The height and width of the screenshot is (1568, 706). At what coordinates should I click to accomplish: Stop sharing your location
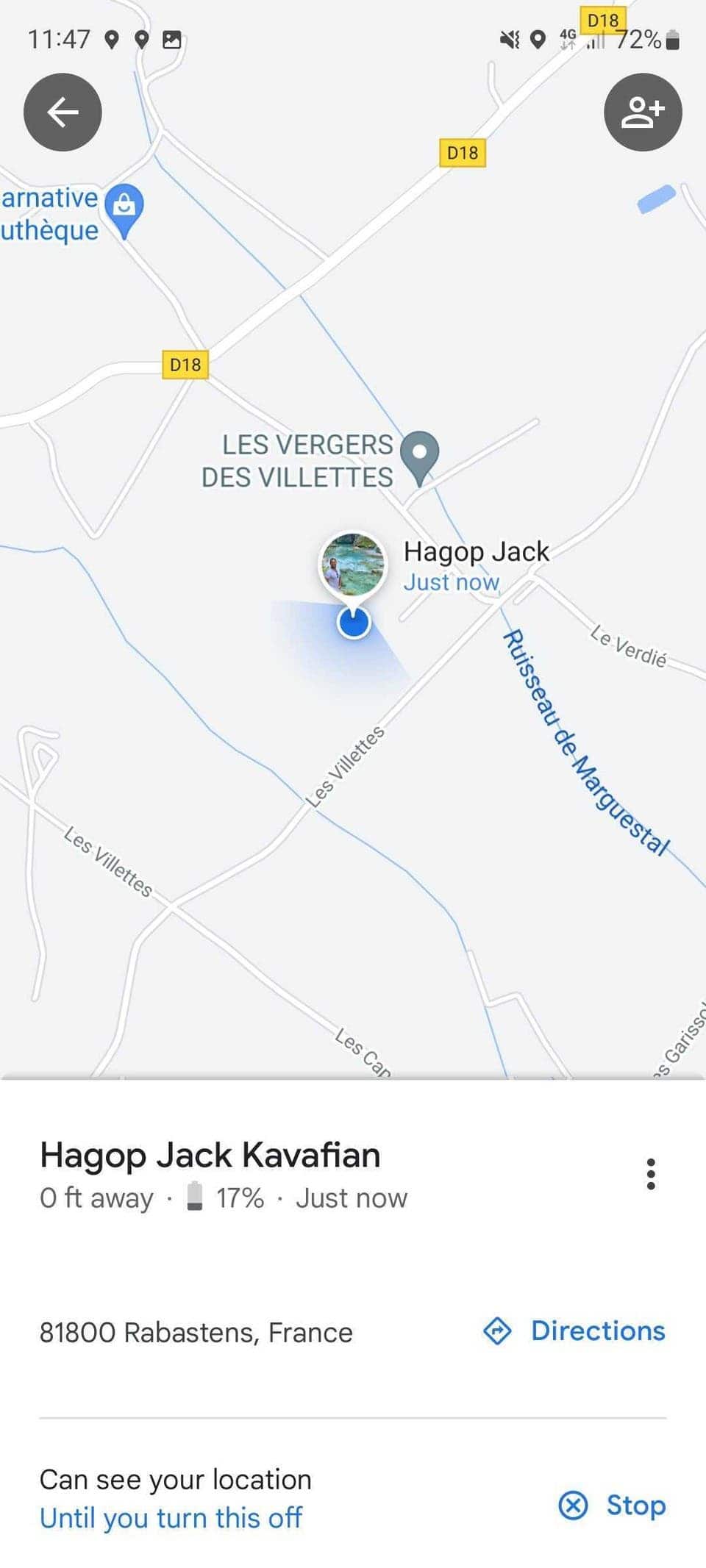pyautogui.click(x=612, y=1505)
